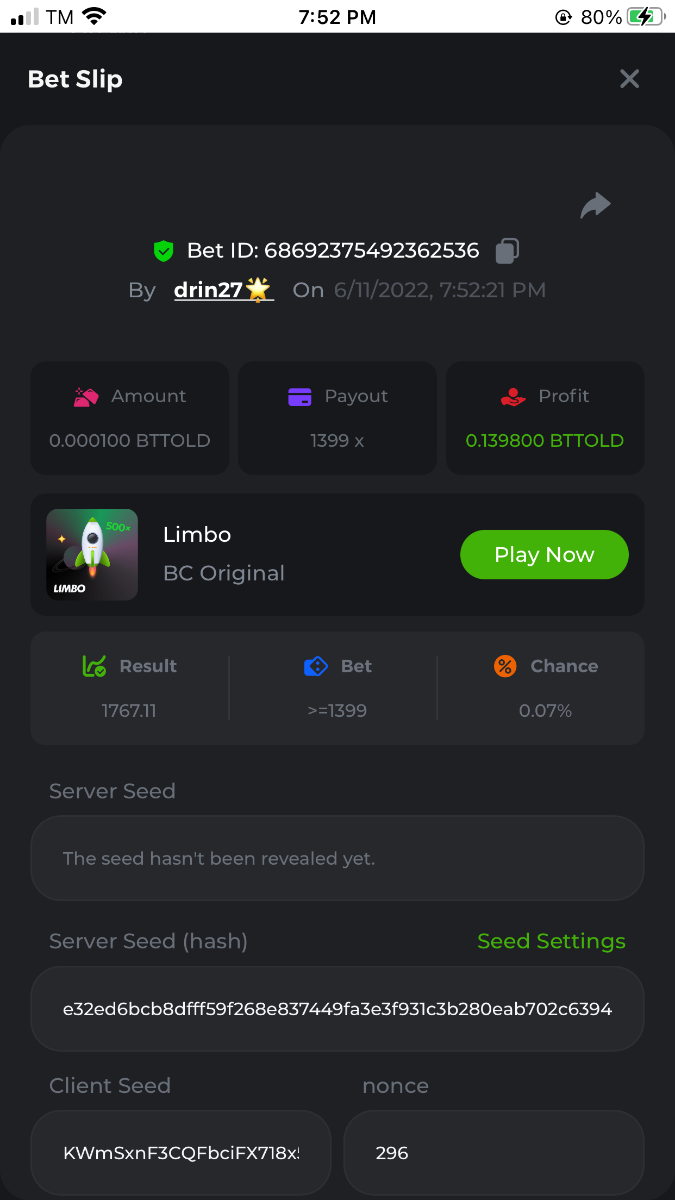This screenshot has height=1200, width=675.
Task: Tap Play Now for Limbo
Action: 544,555
